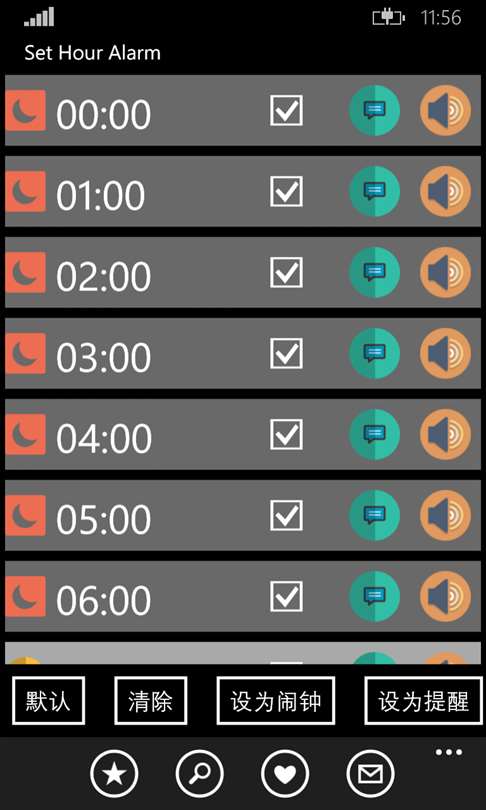Expand the three-dot more menu

pyautogui.click(x=448, y=752)
